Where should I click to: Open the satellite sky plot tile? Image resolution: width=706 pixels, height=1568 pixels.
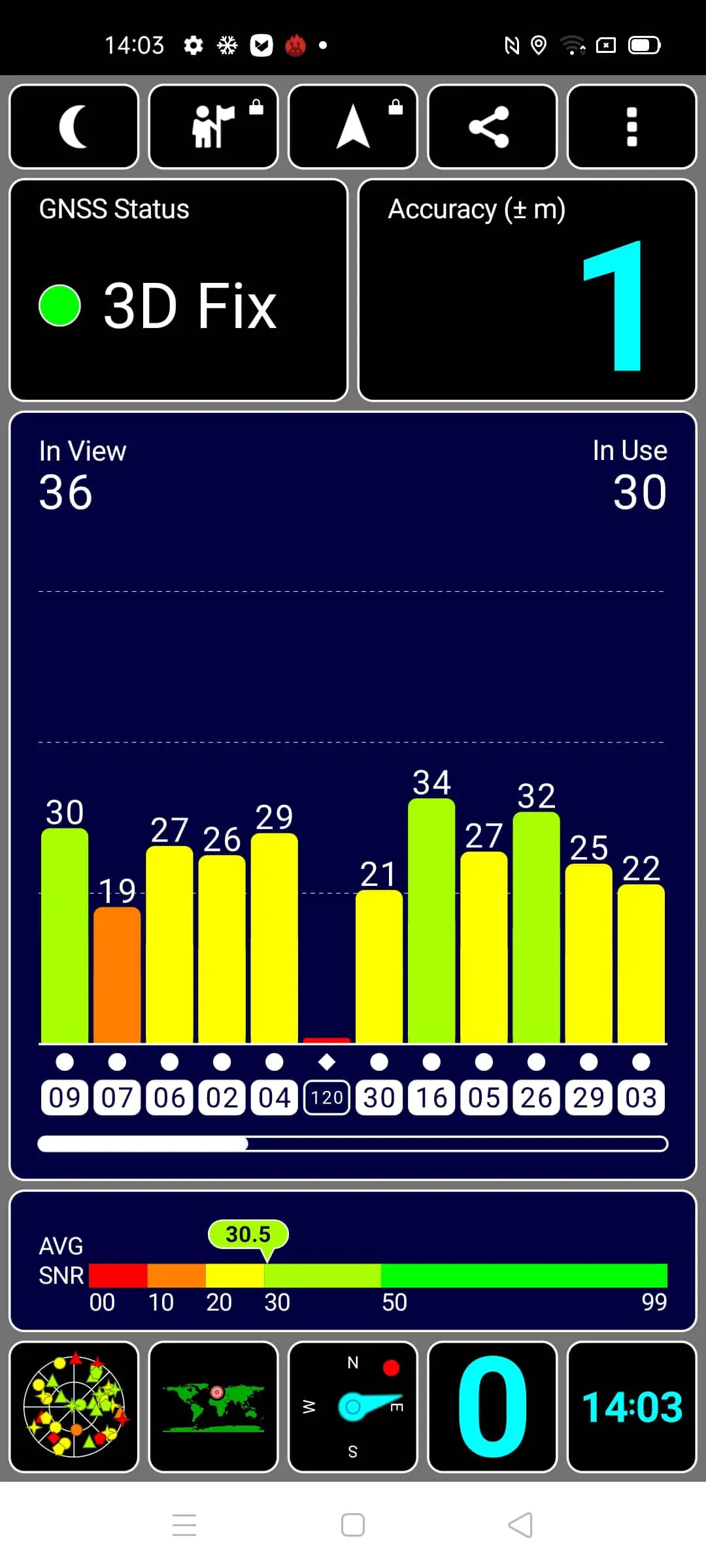(74, 1407)
